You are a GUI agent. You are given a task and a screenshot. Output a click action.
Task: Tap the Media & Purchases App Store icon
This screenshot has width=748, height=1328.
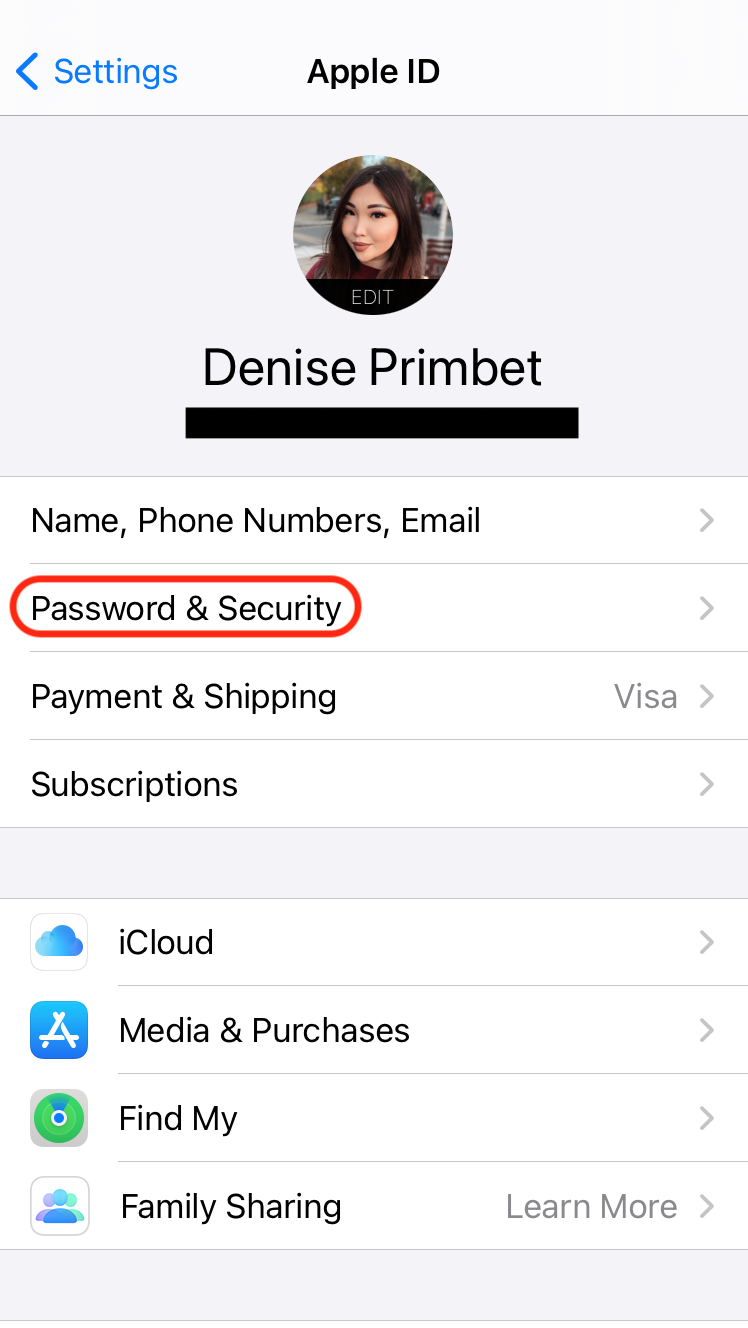coord(58,1030)
